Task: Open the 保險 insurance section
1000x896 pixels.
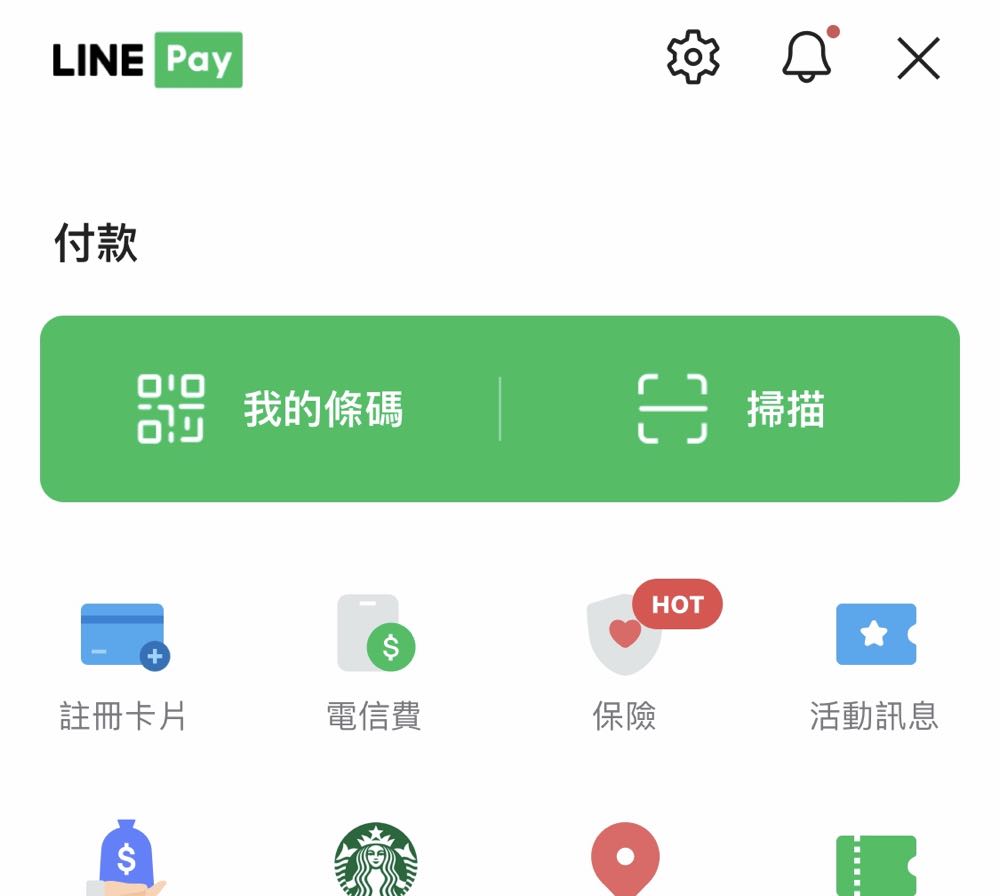Action: point(625,662)
